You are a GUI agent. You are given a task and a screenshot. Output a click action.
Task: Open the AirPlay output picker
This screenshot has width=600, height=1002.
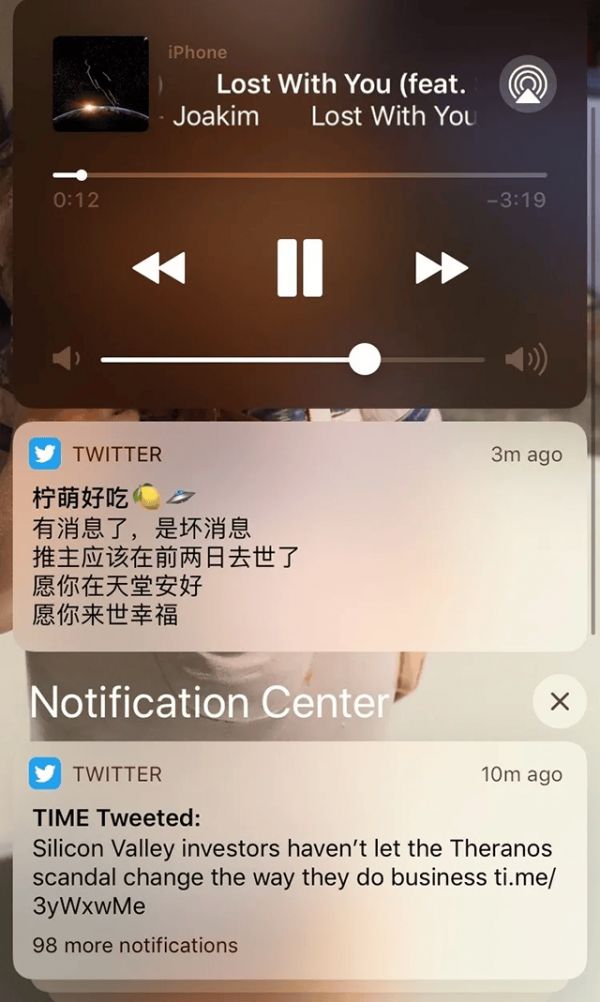click(x=527, y=85)
